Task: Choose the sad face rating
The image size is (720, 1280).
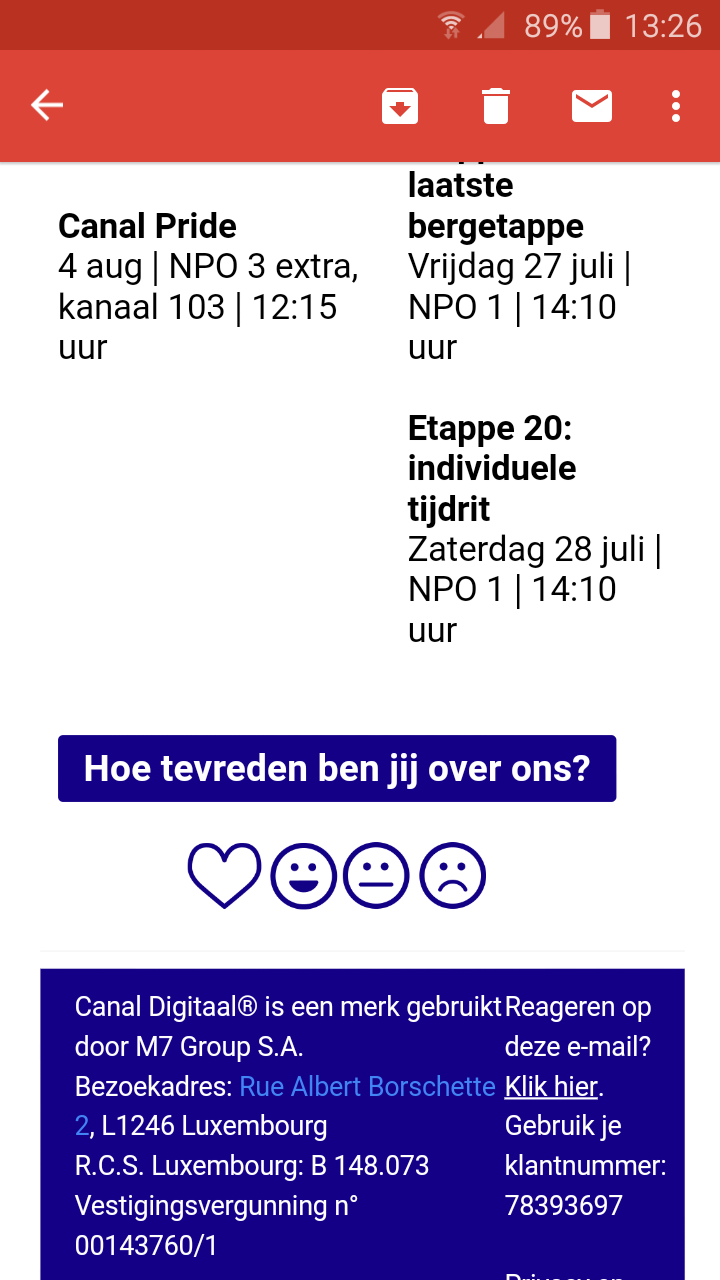Action: (x=452, y=875)
